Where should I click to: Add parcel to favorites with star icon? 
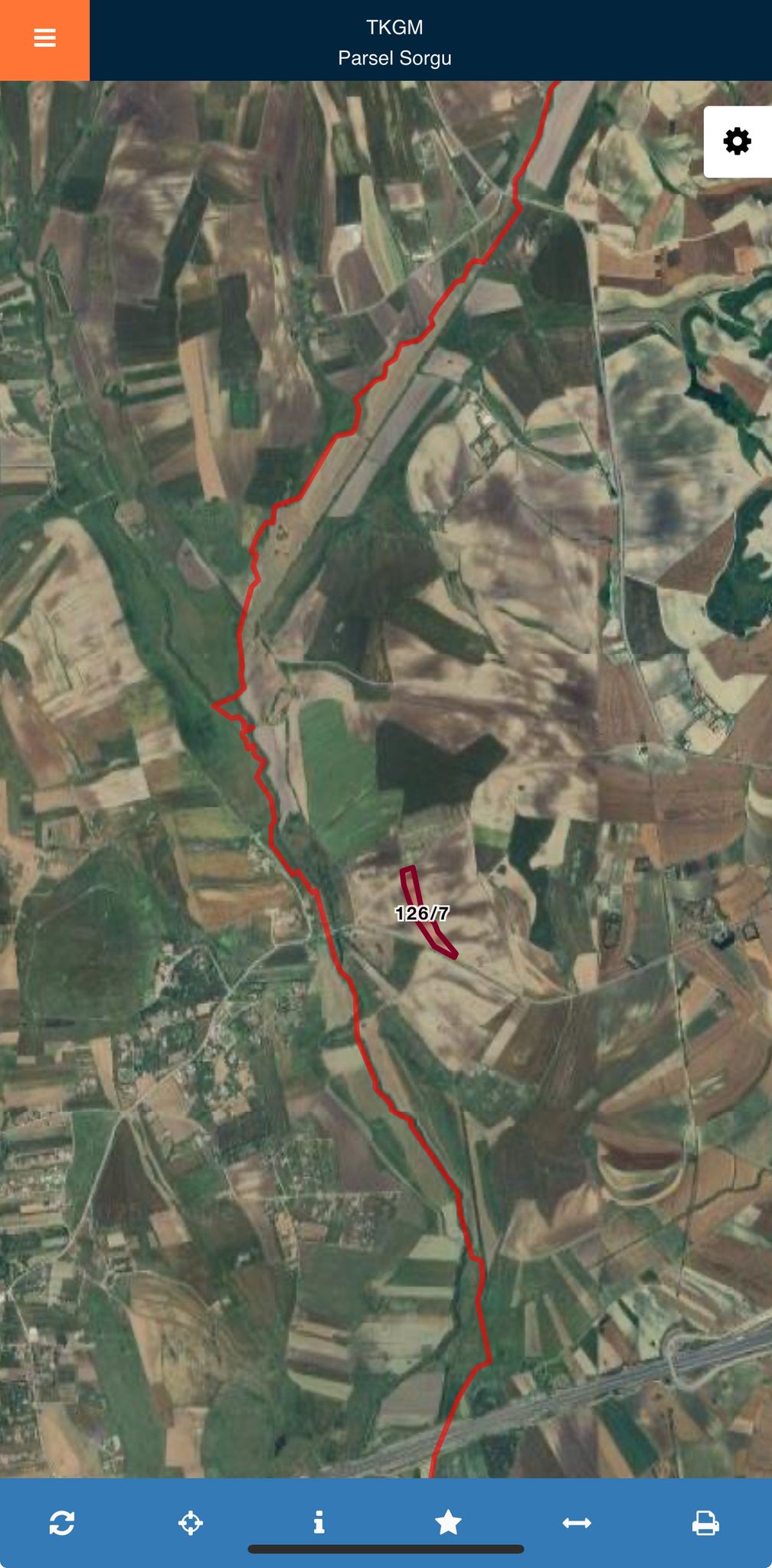[x=448, y=1522]
